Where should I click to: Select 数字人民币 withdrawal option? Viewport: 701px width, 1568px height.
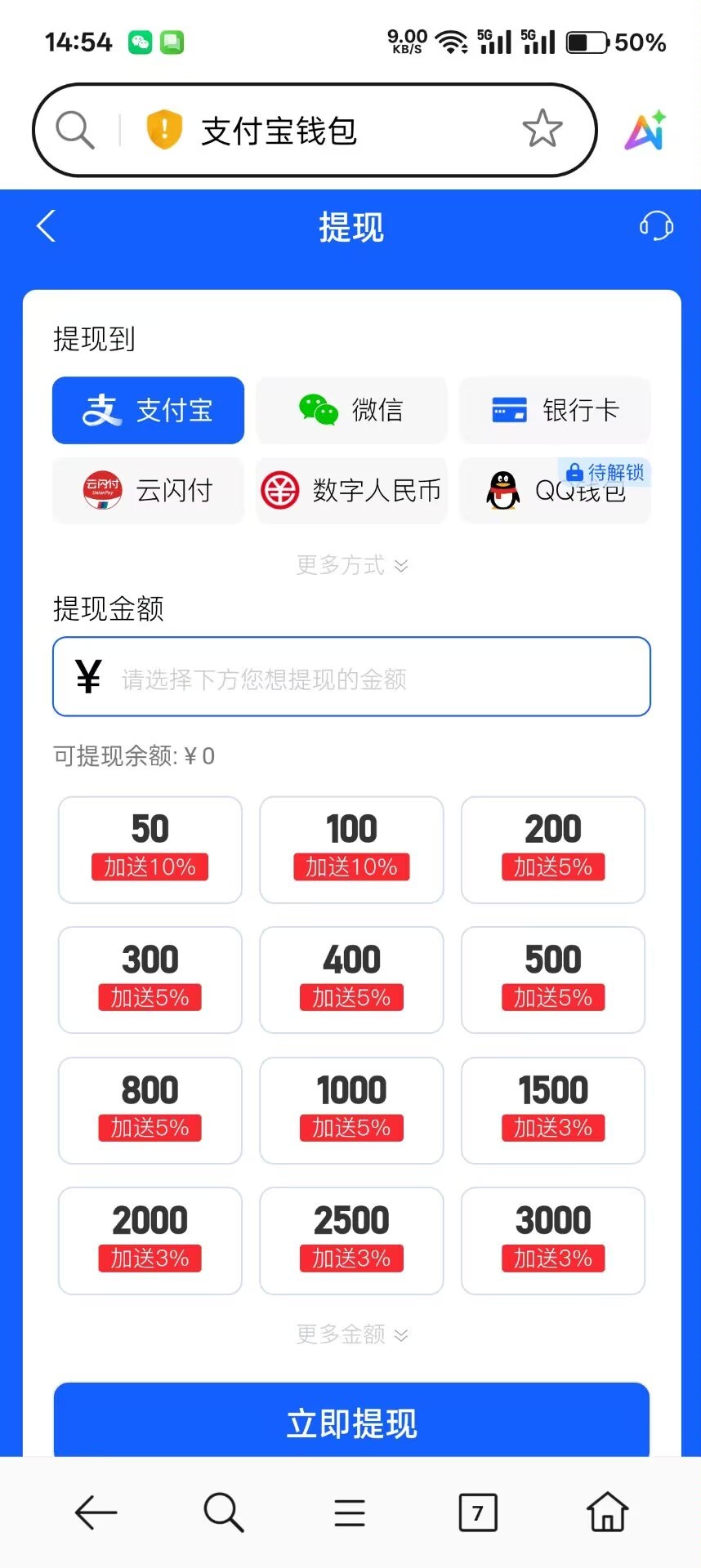351,490
